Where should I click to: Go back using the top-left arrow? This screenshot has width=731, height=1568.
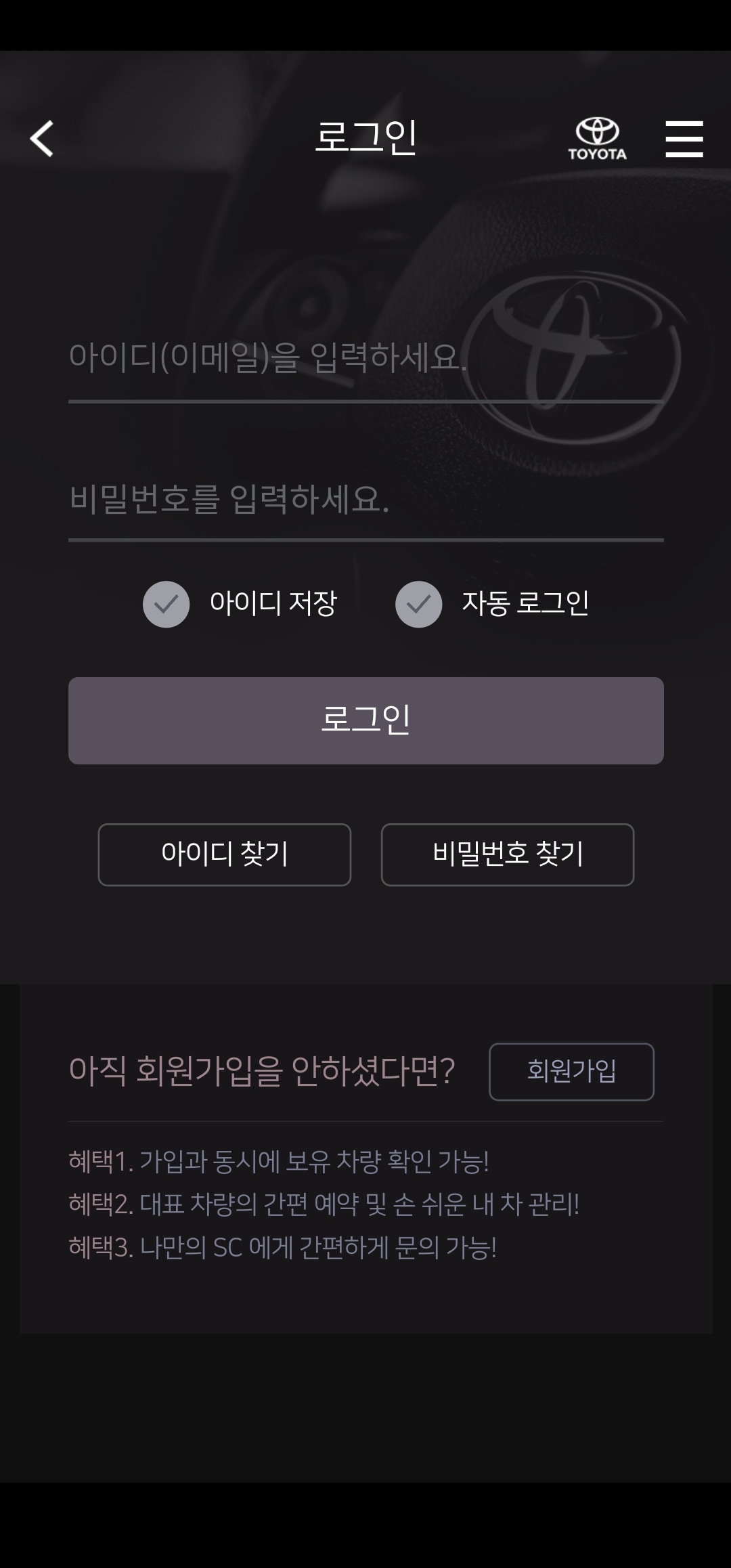coord(42,139)
